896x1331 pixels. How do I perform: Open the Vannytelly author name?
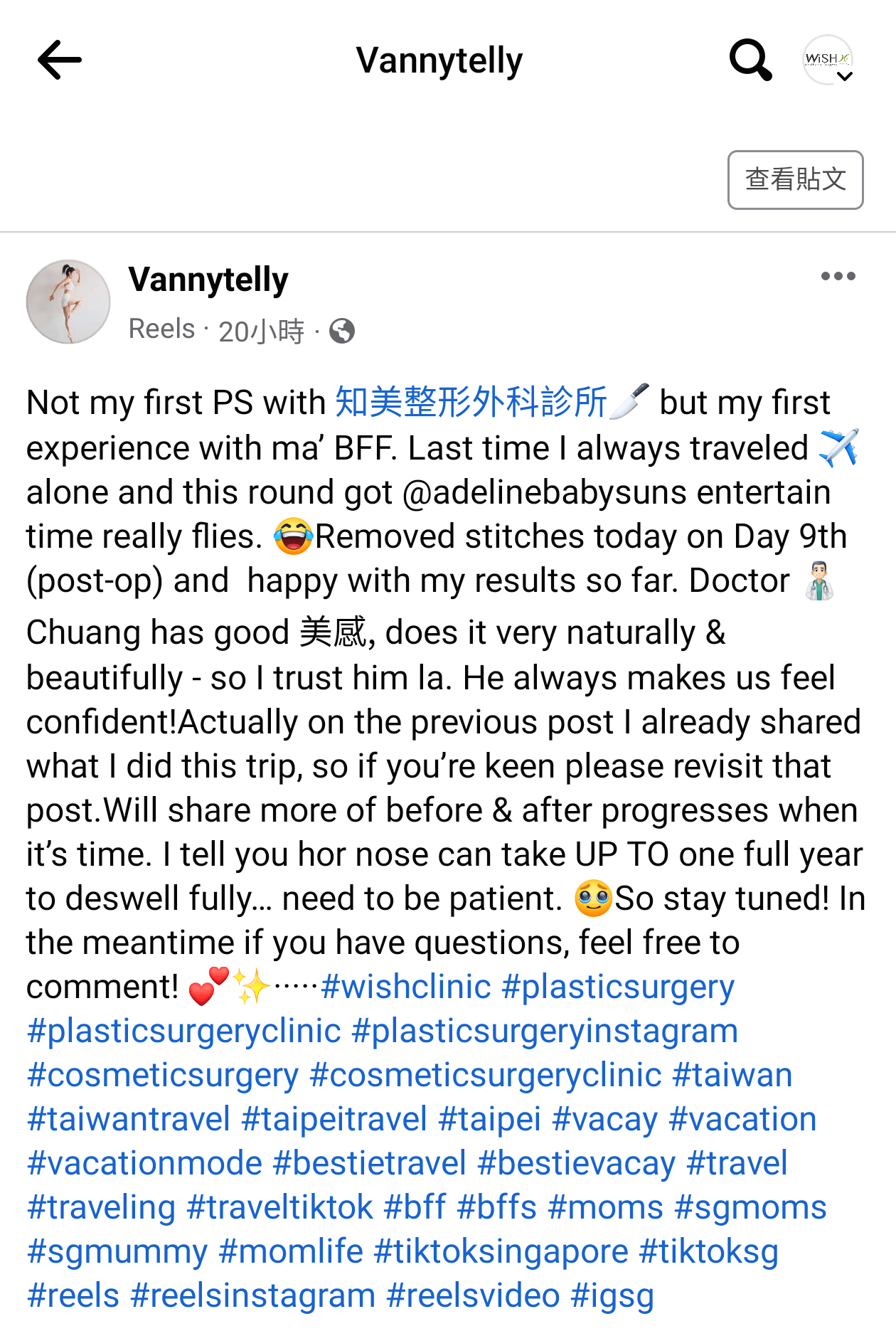coord(208,280)
